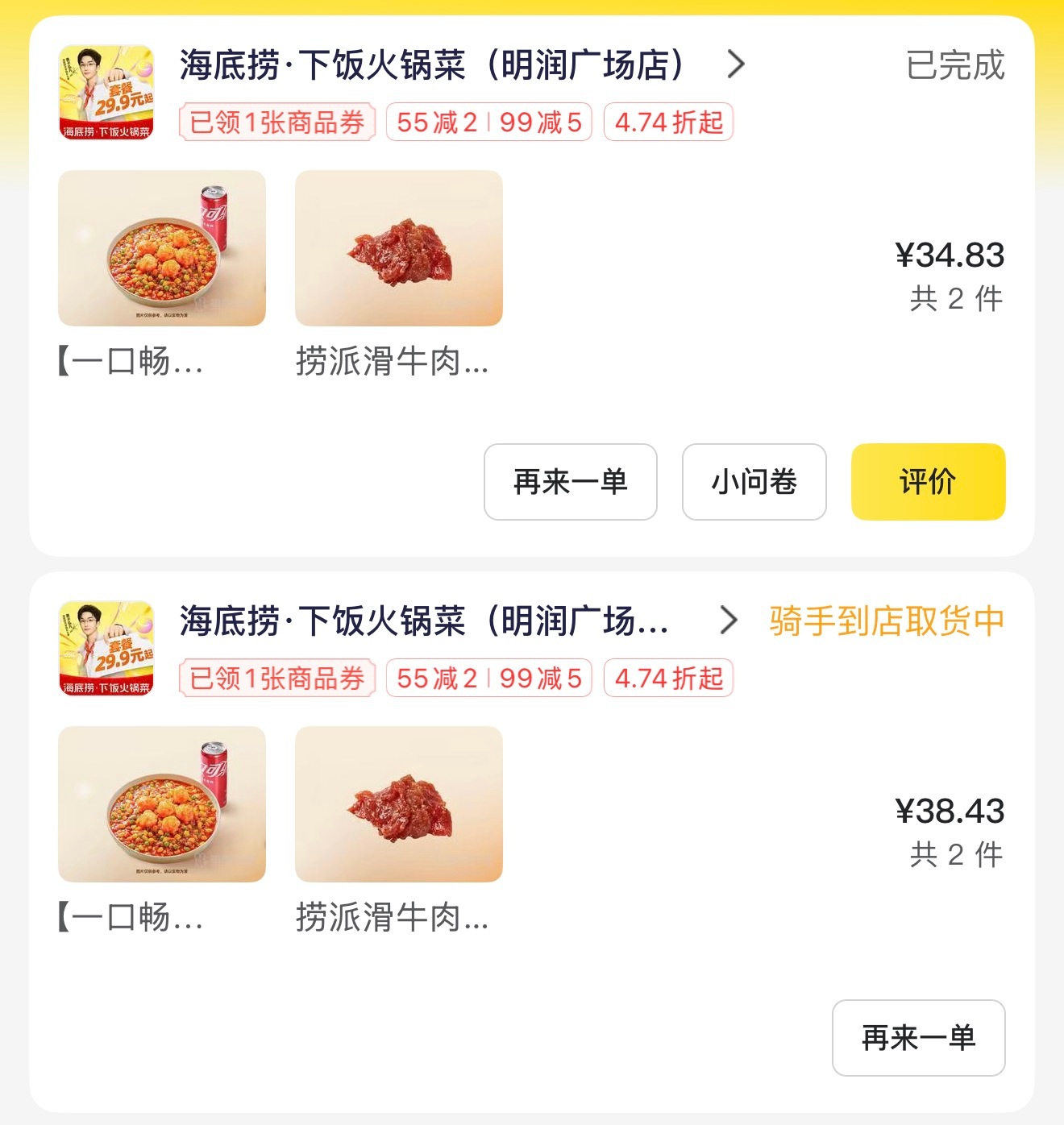View the 一口畅 combo in the ¥34.83 order
1064x1125 pixels.
[162, 248]
